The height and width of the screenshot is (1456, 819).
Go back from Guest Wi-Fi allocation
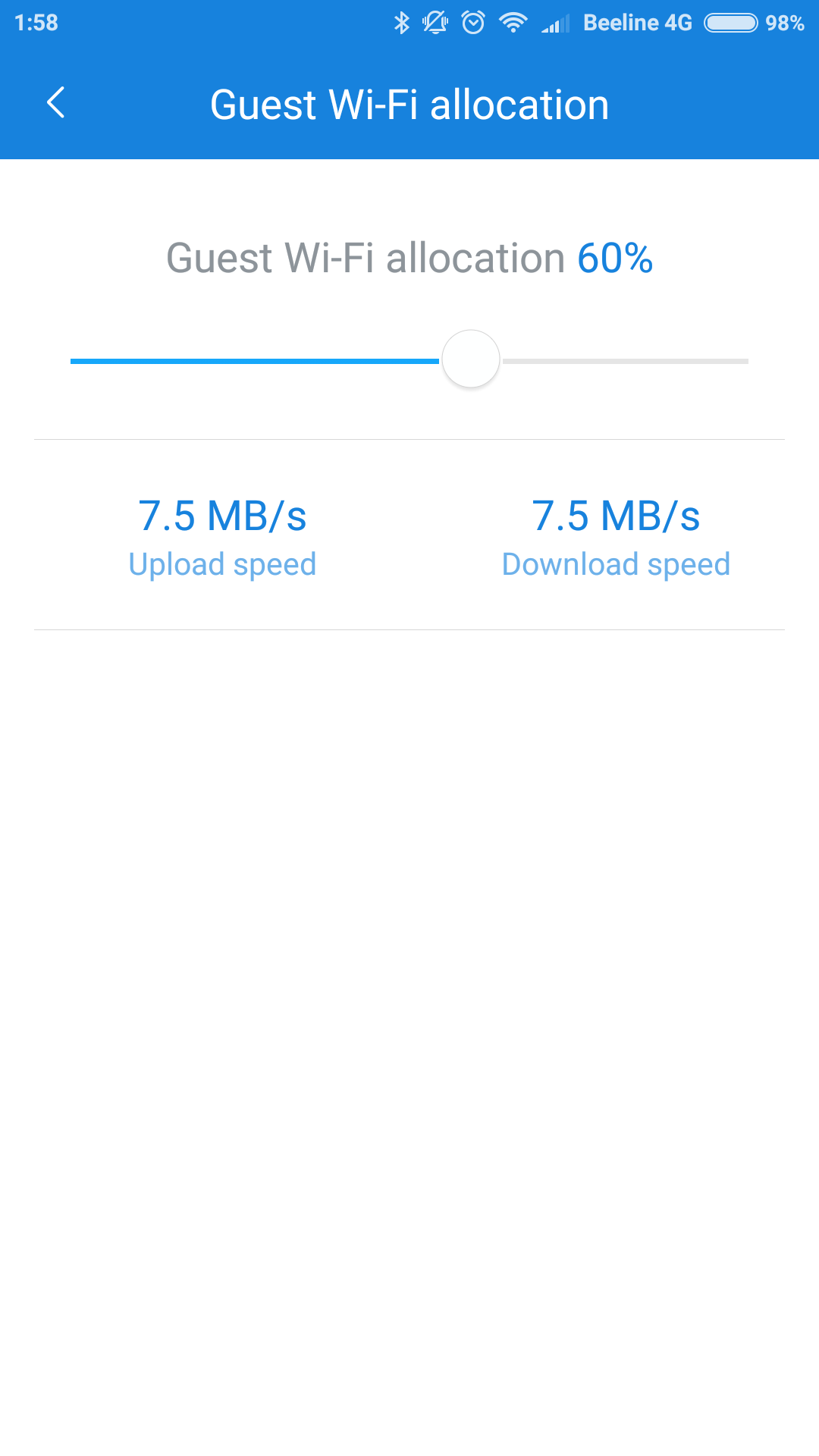pyautogui.click(x=56, y=103)
